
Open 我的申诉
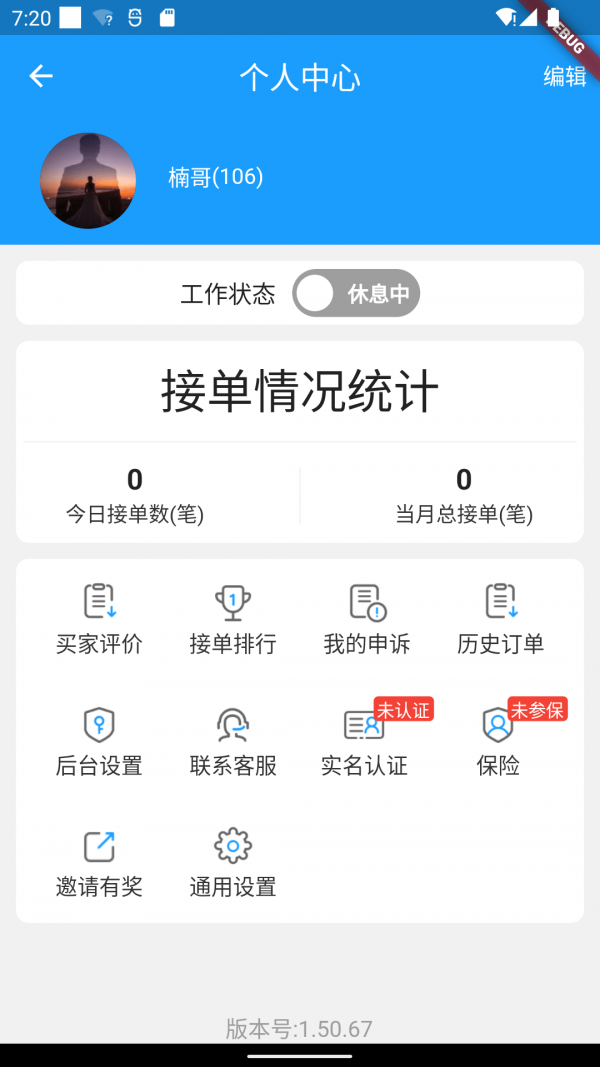pyautogui.click(x=366, y=619)
